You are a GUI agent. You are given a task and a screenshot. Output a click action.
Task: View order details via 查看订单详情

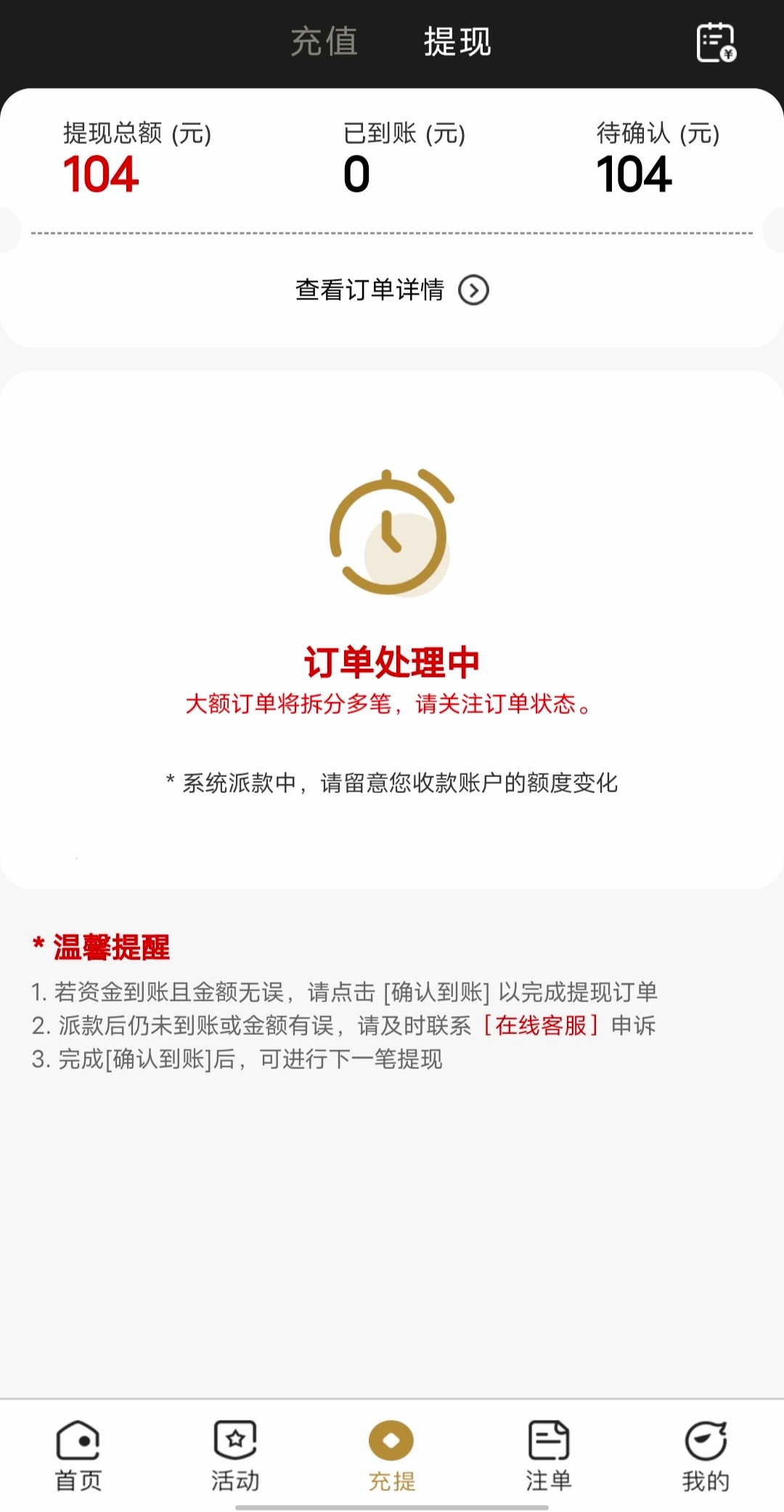pos(392,290)
